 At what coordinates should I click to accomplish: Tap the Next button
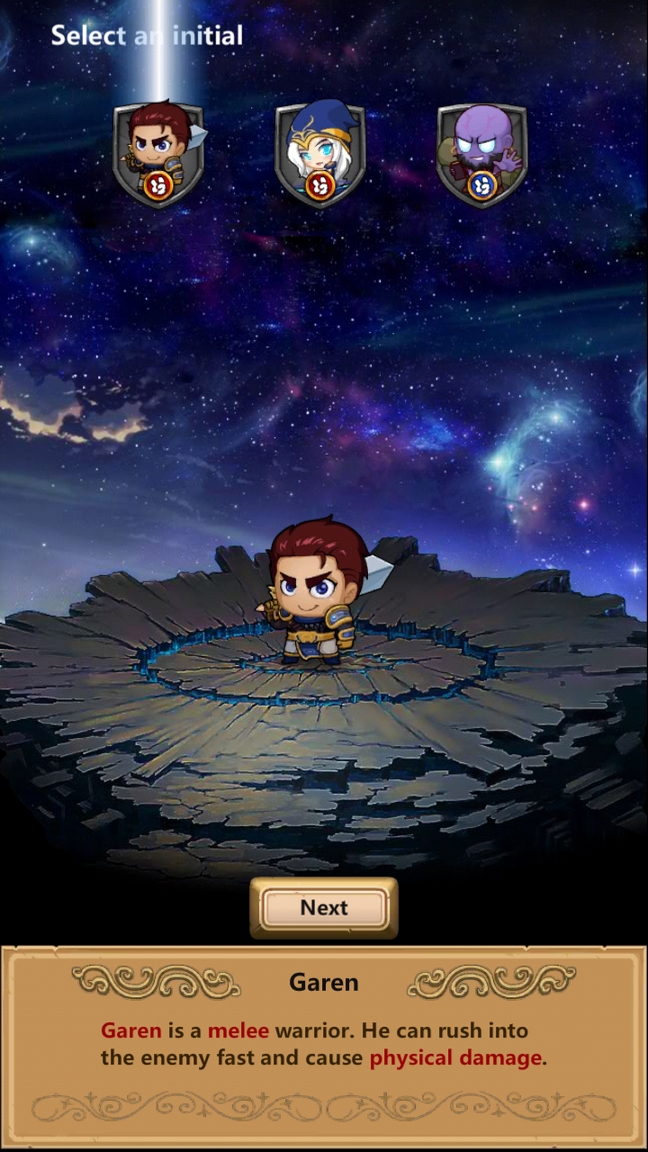(323, 908)
